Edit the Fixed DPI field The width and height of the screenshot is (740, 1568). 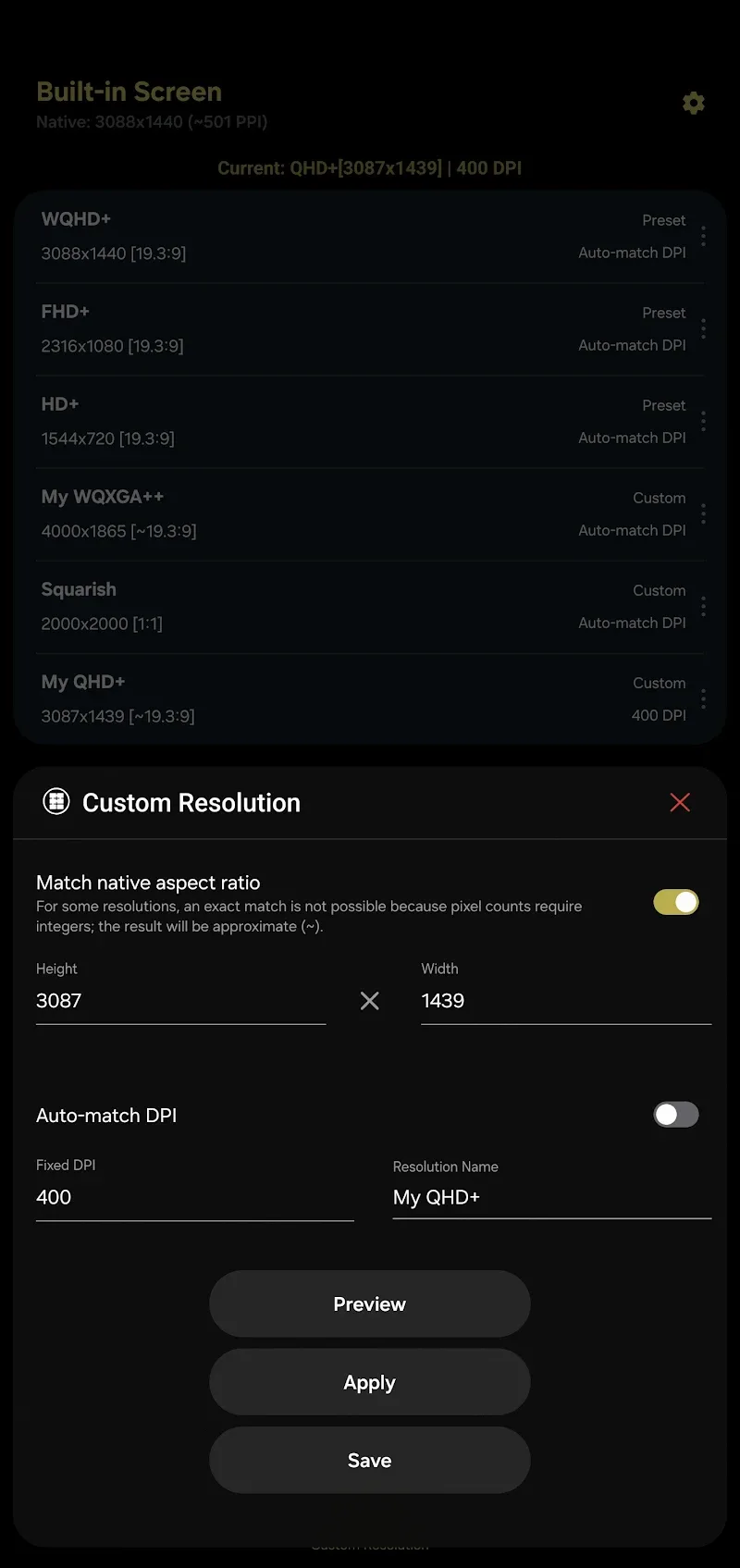pyautogui.click(x=194, y=1197)
